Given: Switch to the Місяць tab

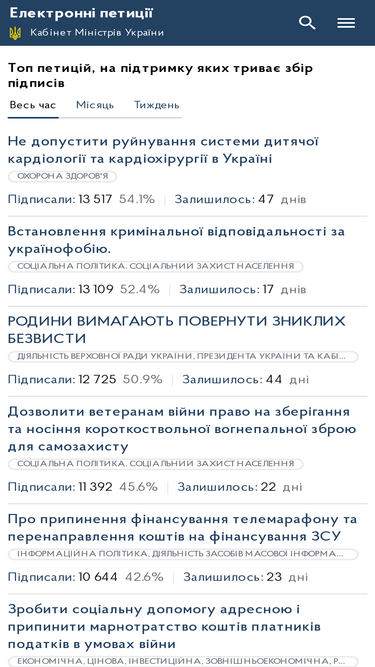Looking at the screenshot, I should (95, 105).
